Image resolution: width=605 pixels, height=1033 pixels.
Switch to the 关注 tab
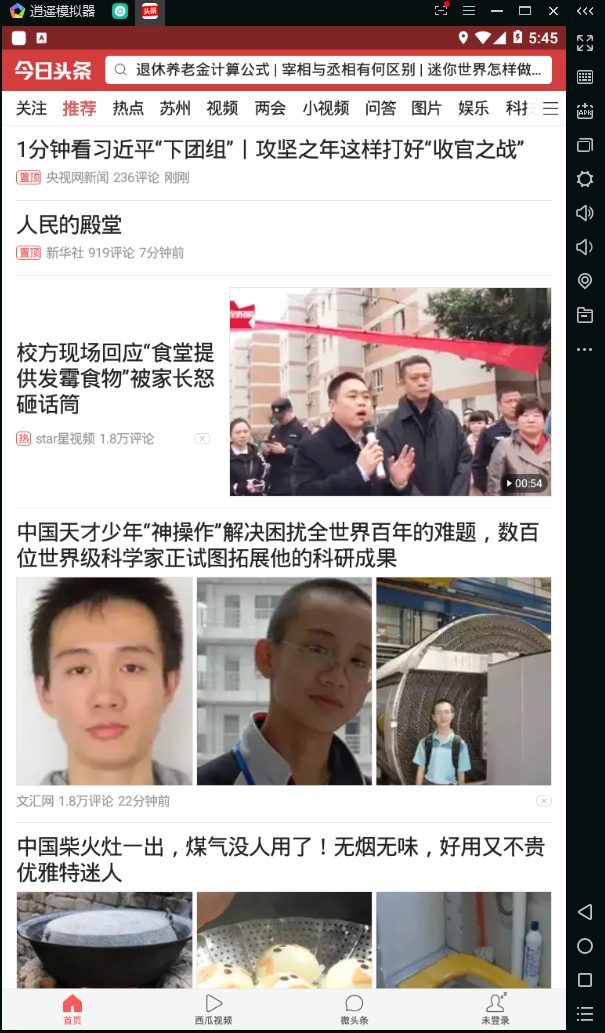click(x=32, y=109)
